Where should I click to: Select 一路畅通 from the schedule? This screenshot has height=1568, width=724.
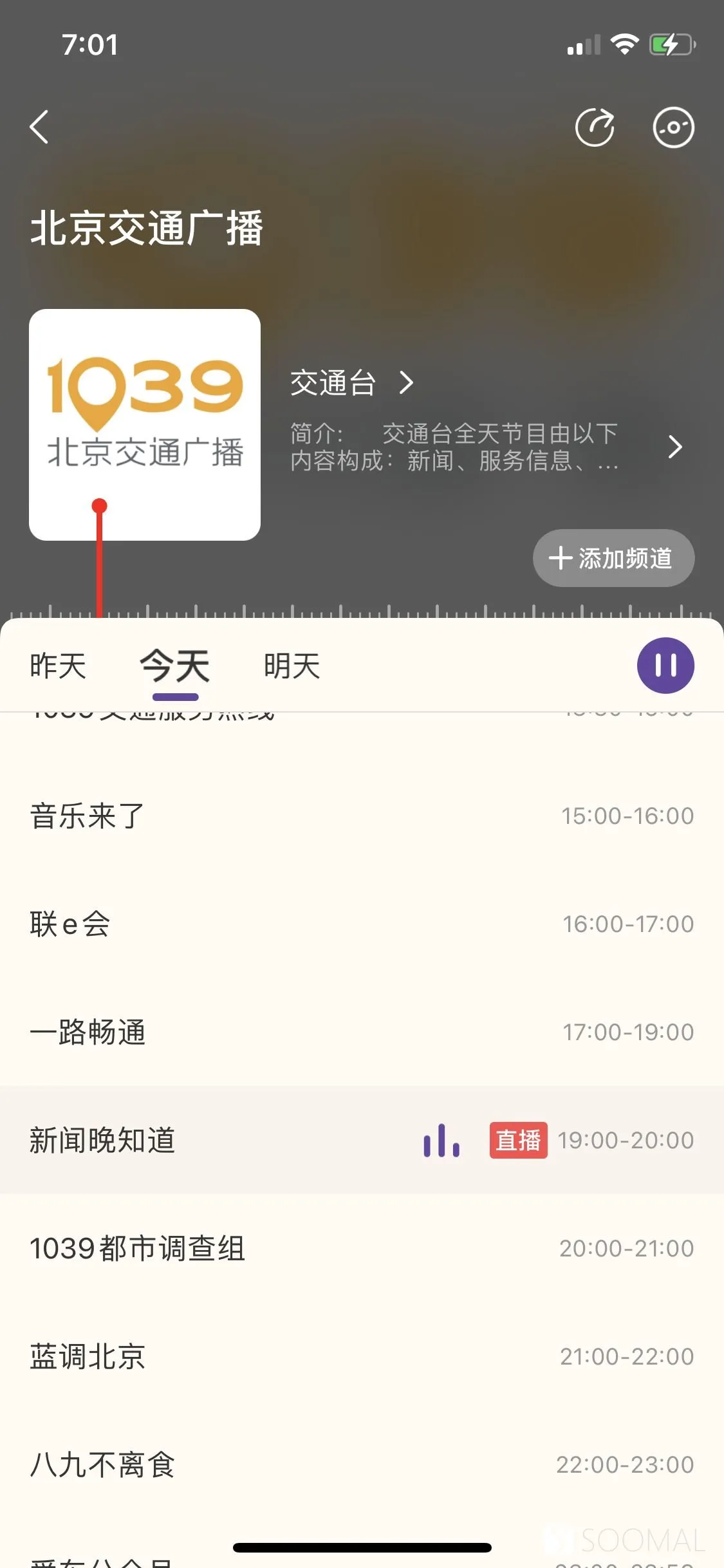362,1032
